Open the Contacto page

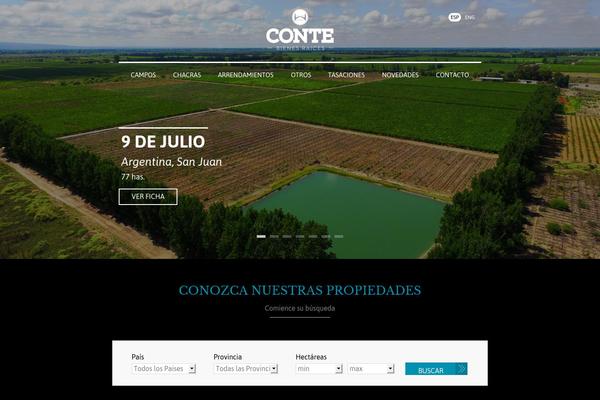[452, 75]
